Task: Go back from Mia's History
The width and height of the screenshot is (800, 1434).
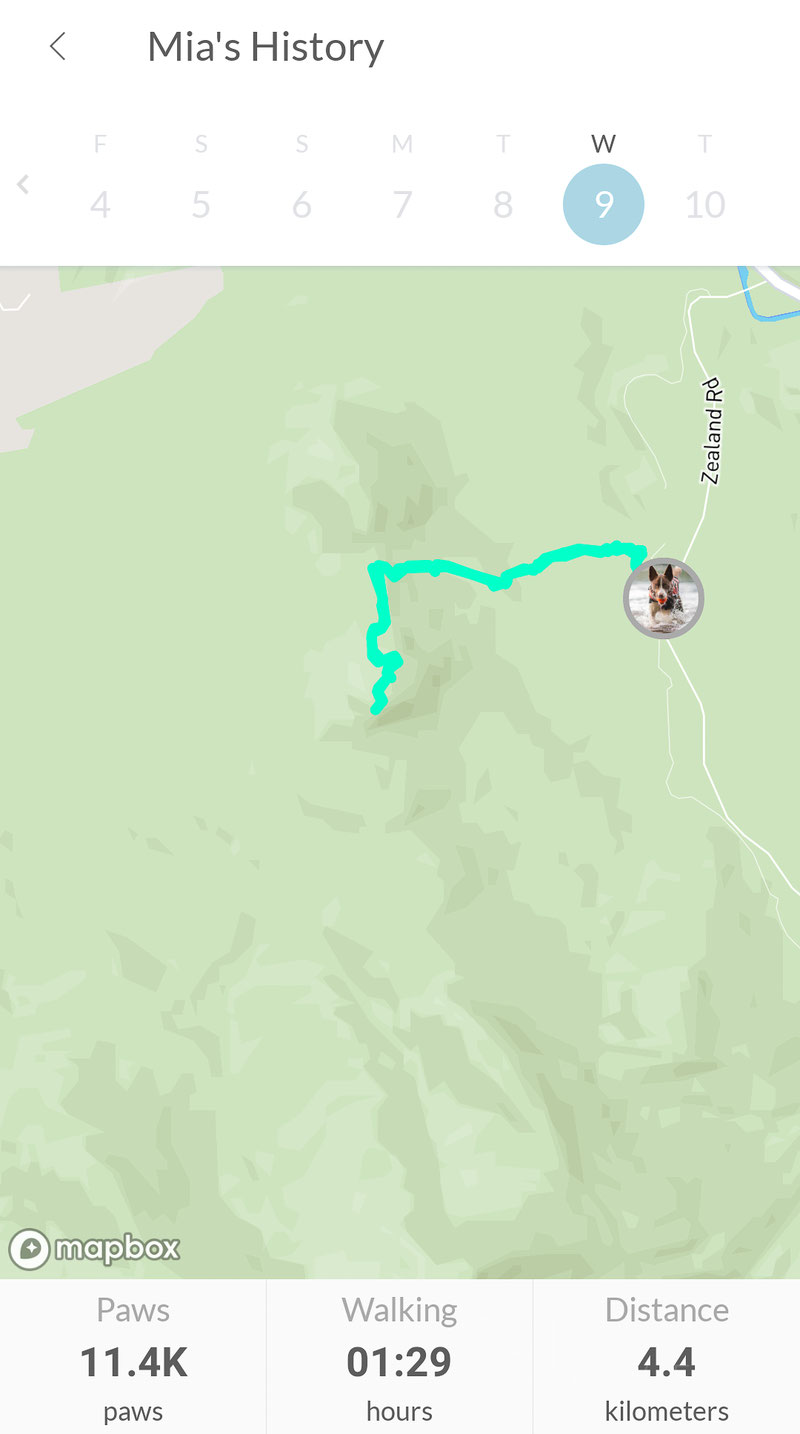Action: coord(57,47)
